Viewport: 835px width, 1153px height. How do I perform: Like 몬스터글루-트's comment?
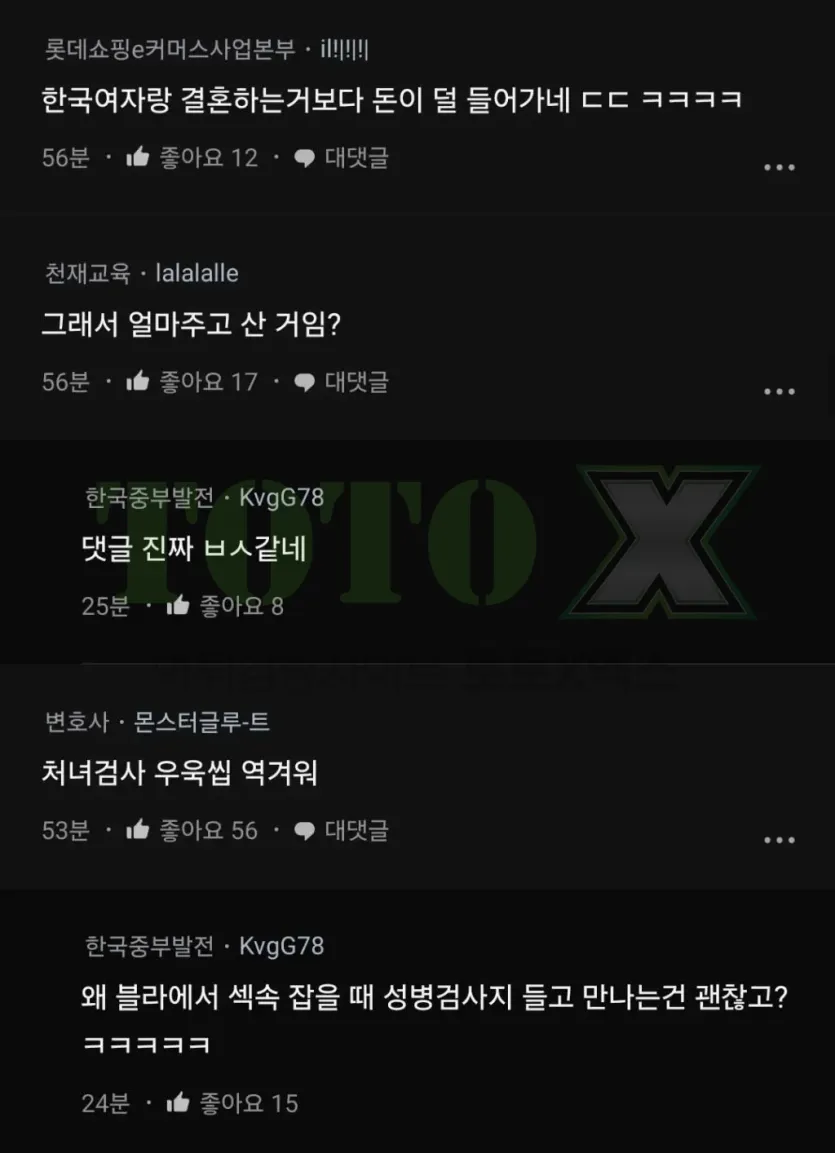[x=138, y=830]
